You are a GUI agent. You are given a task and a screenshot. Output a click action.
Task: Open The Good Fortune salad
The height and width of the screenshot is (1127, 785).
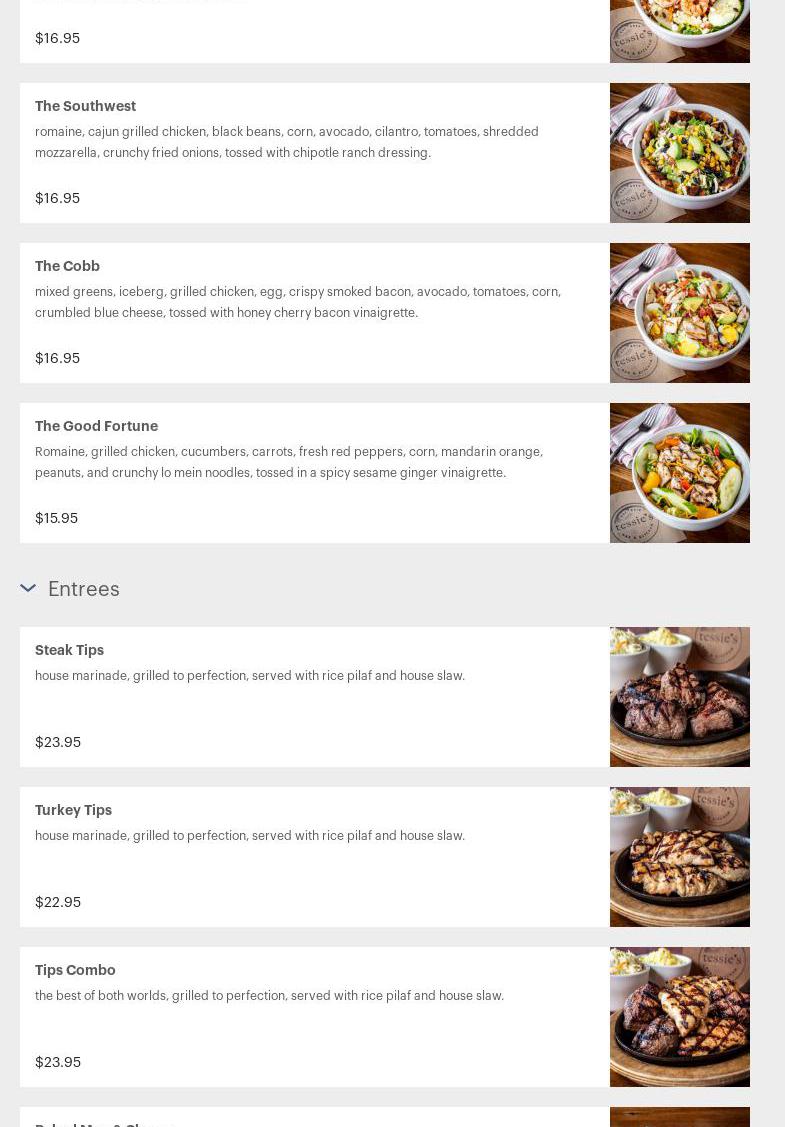point(385,473)
